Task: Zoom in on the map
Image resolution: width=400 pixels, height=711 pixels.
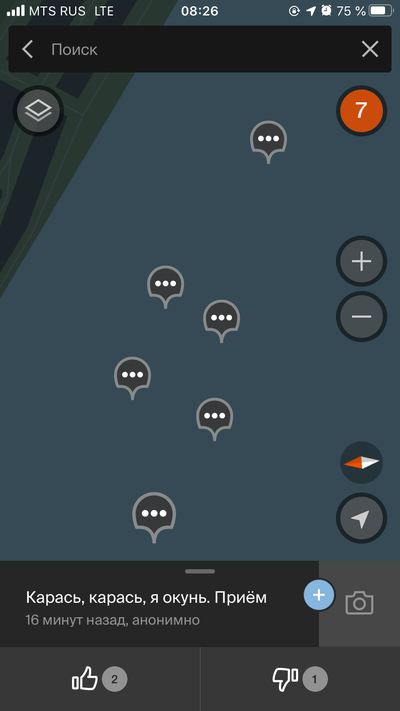Action: click(361, 261)
